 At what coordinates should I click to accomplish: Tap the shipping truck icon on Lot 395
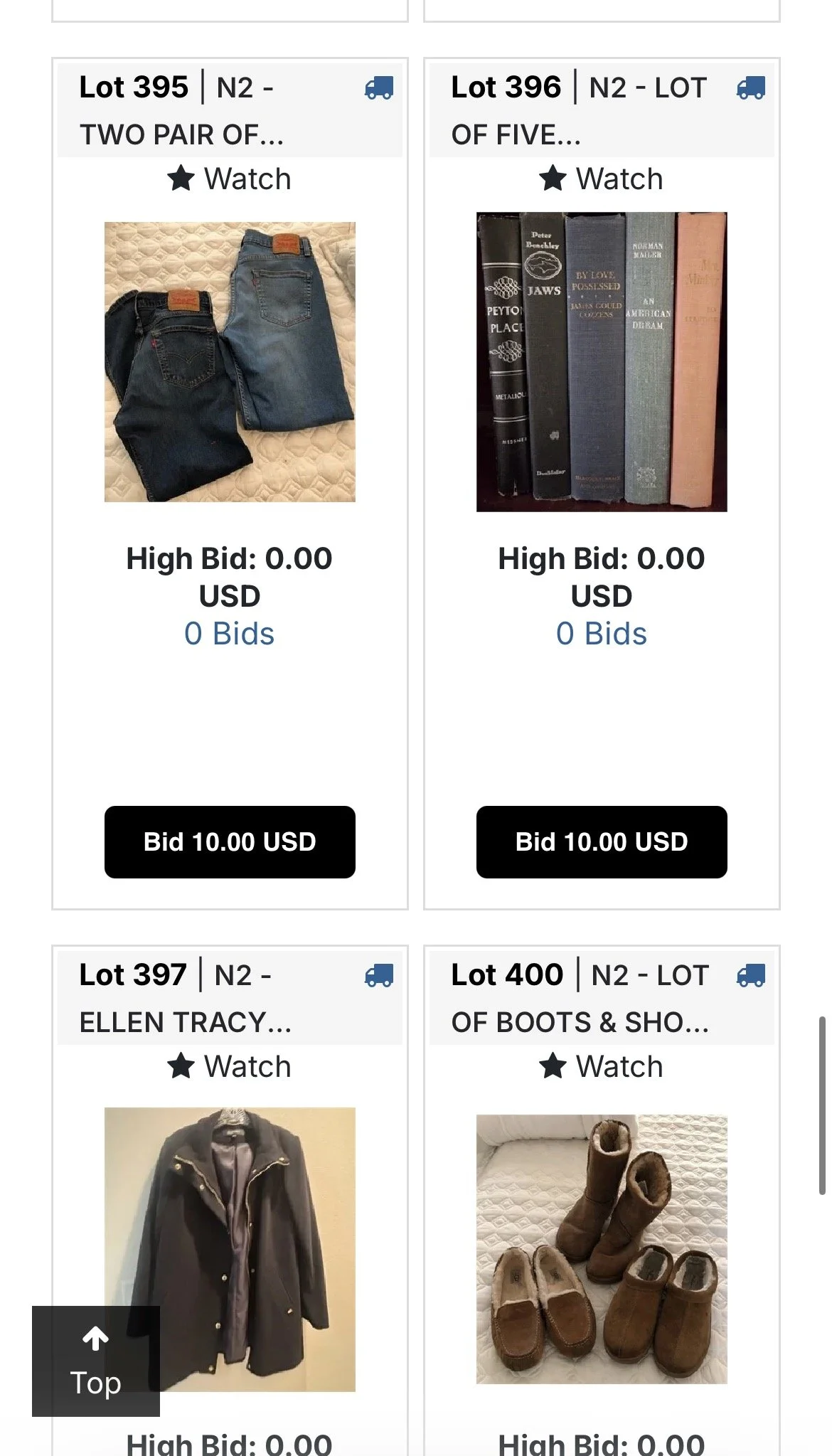(378, 88)
